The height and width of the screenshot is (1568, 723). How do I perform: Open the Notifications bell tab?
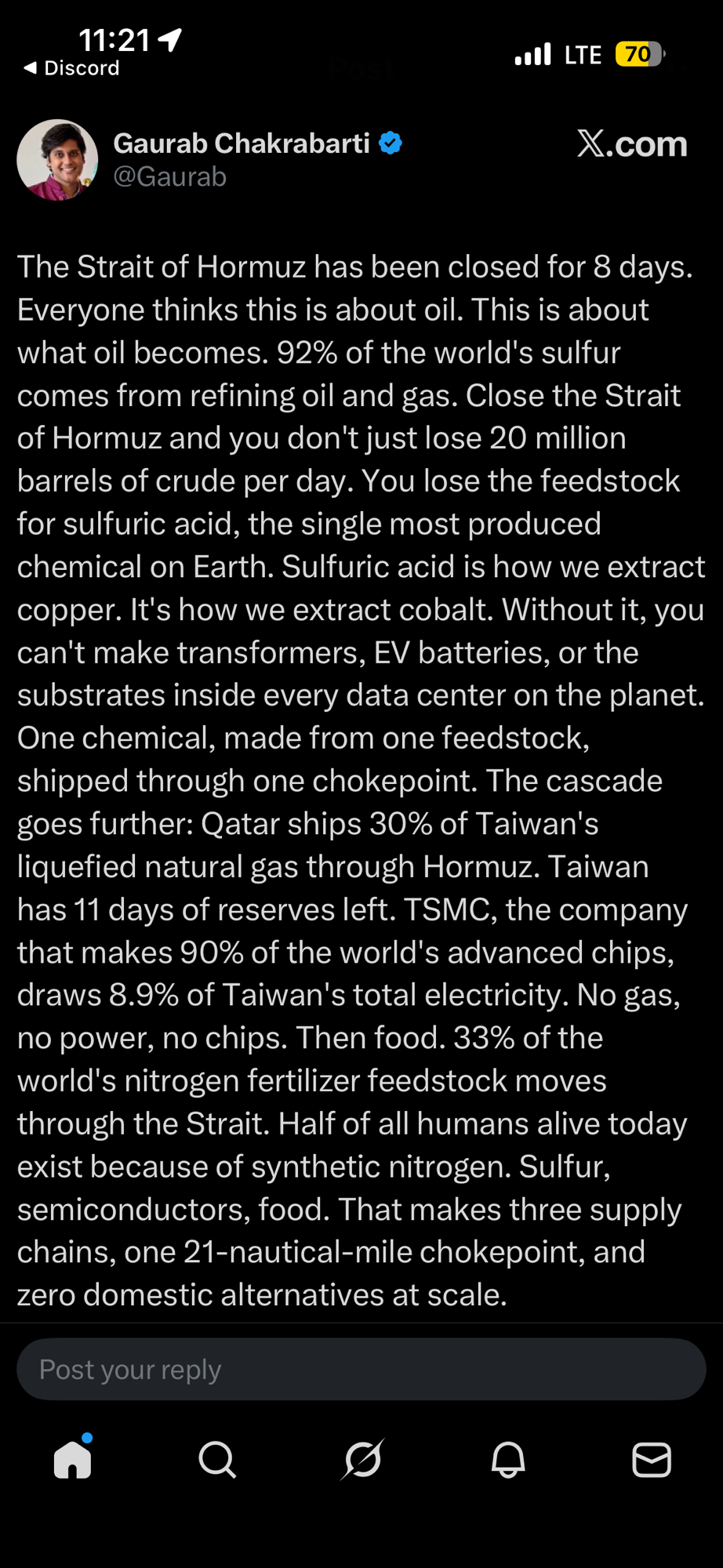[x=507, y=1459]
